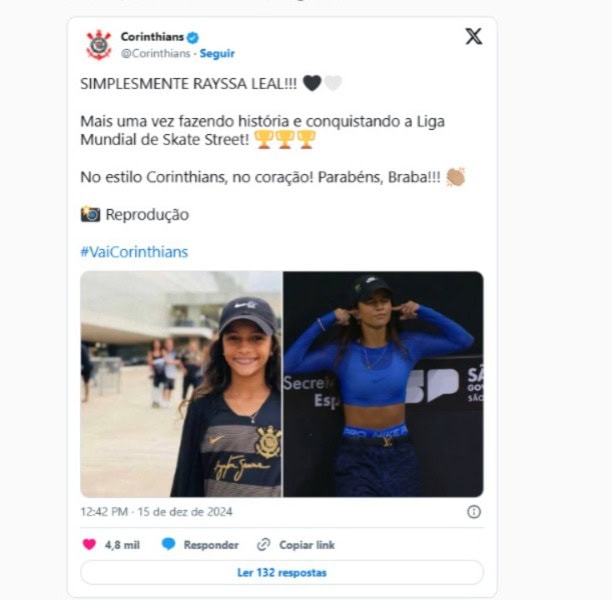
Task: Reply using the Responder button
Action: [x=201, y=545]
